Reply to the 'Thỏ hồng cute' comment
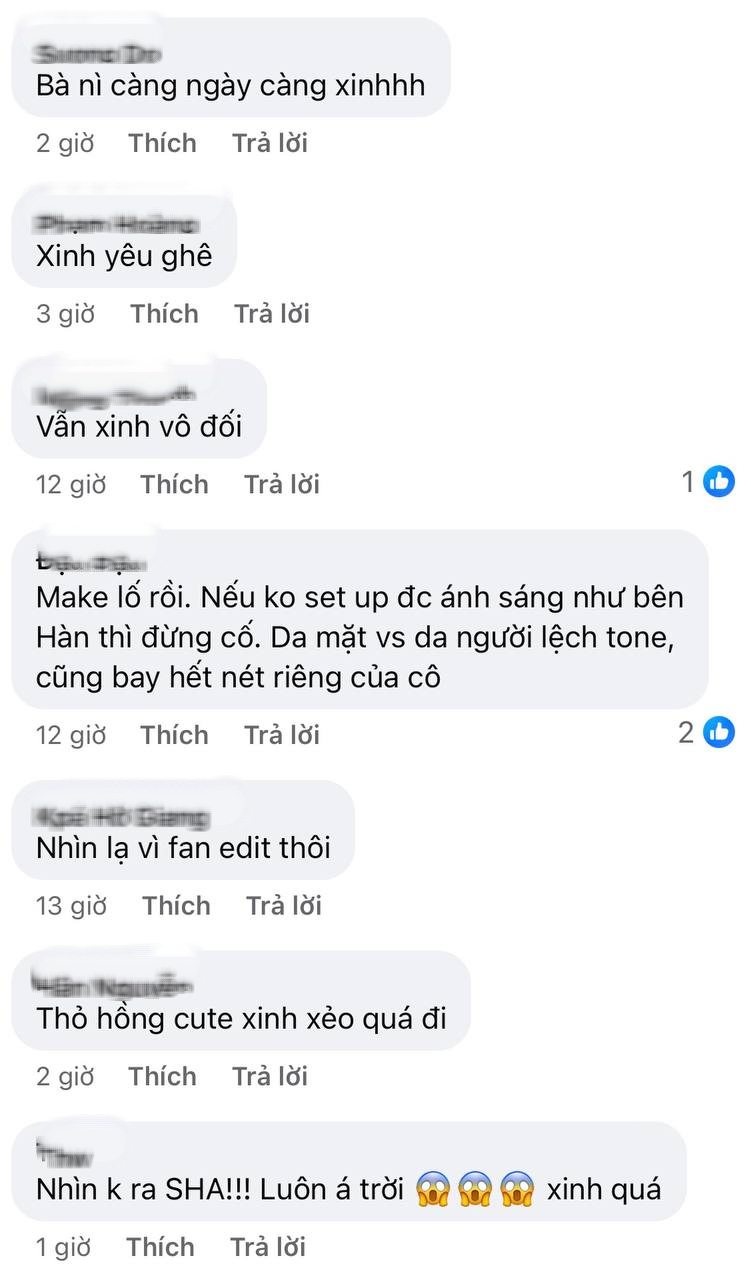Viewport: 751px width, 1280px height. (270, 1076)
